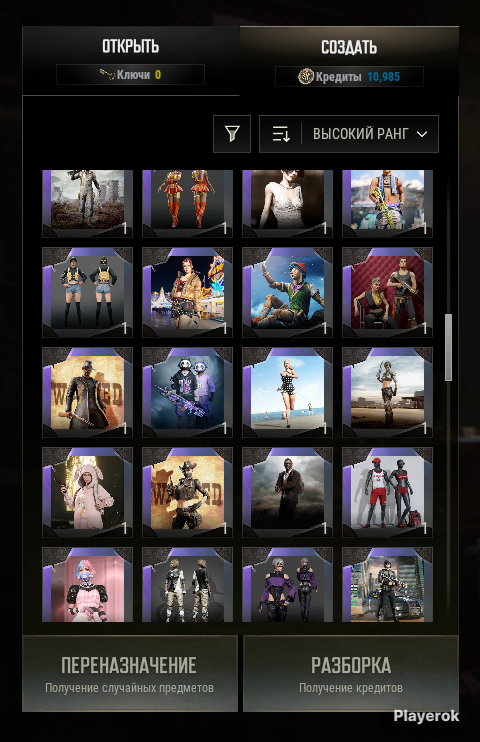Screen dimensions: 480x742
Task: Select the elf in green vest item
Action: tap(287, 292)
